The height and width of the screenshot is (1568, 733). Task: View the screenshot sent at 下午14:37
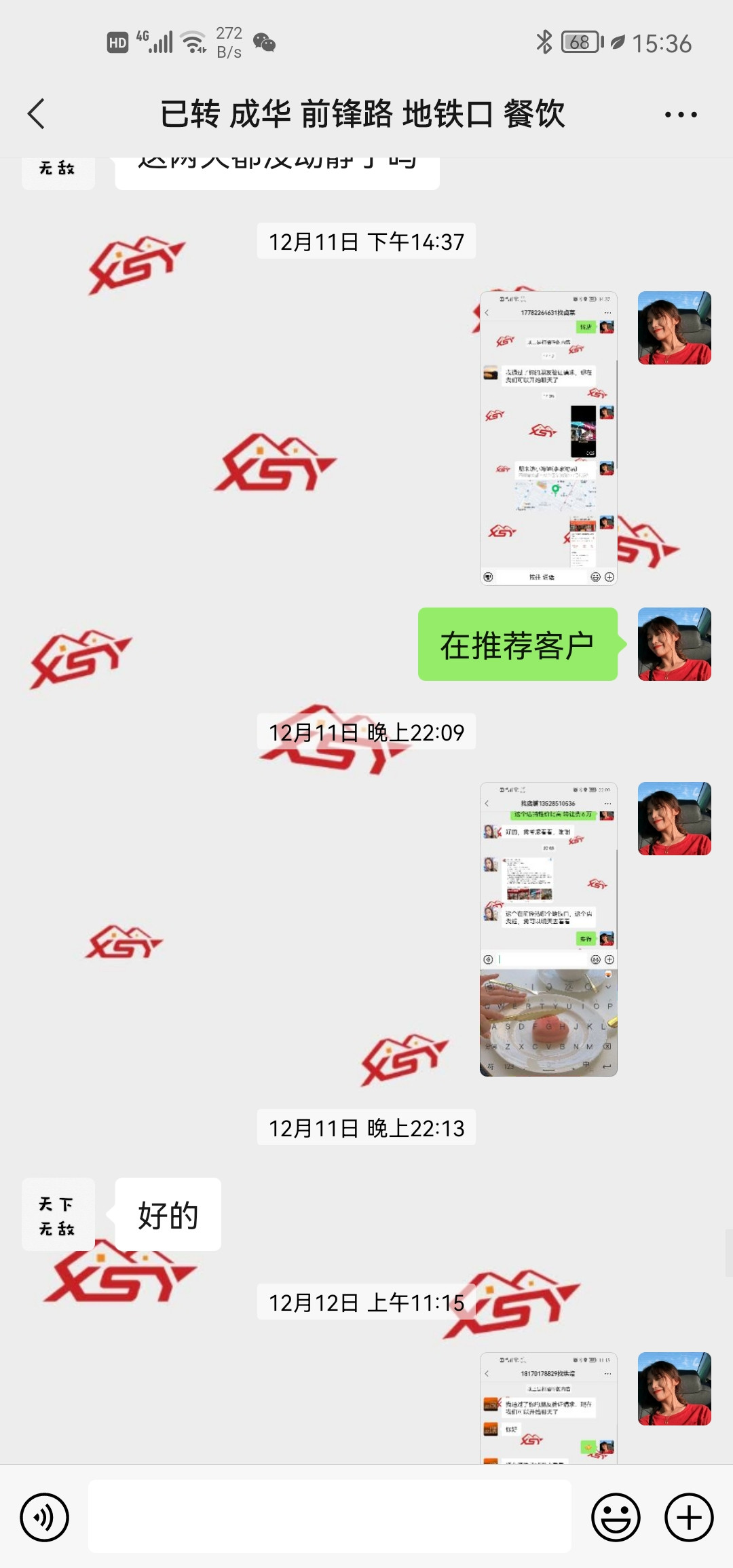point(548,438)
